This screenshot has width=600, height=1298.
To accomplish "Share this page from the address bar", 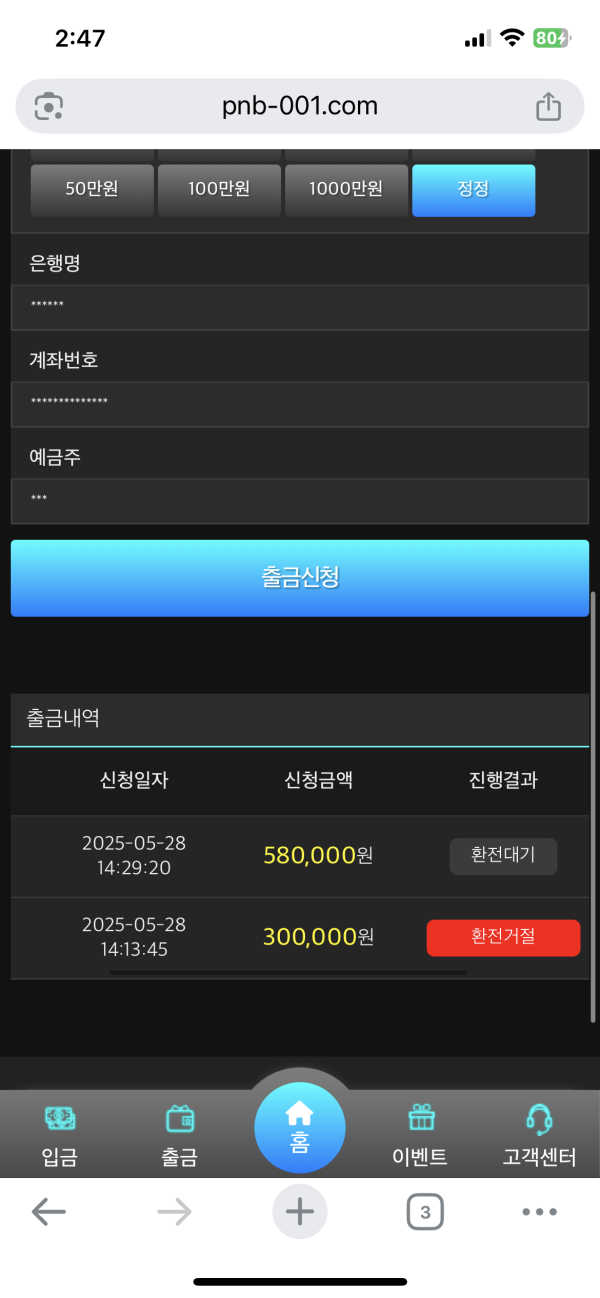I will [548, 106].
